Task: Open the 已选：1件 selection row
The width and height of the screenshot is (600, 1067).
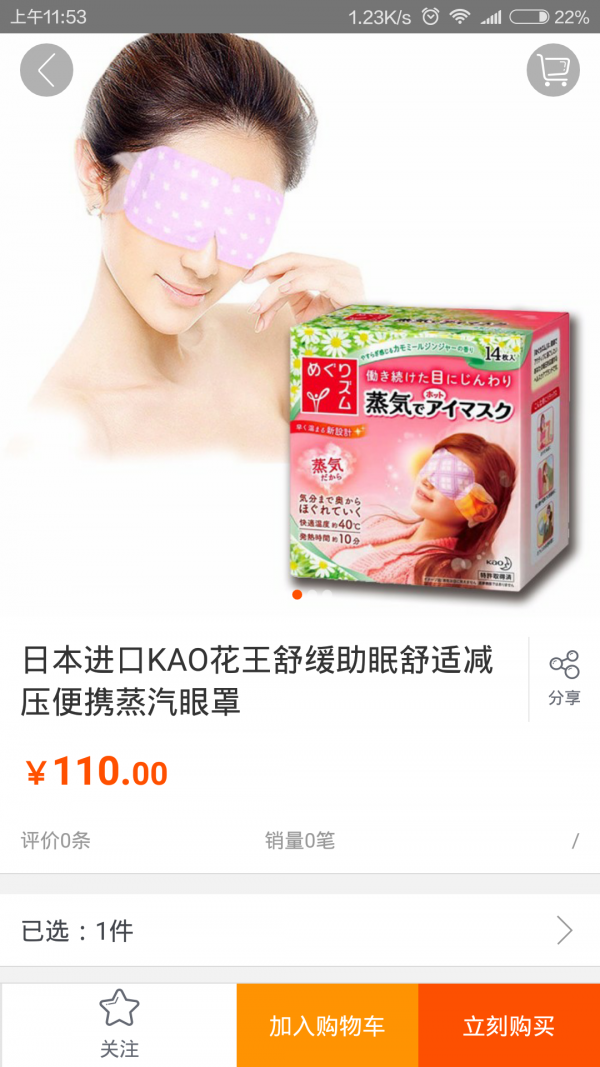Action: (x=300, y=931)
